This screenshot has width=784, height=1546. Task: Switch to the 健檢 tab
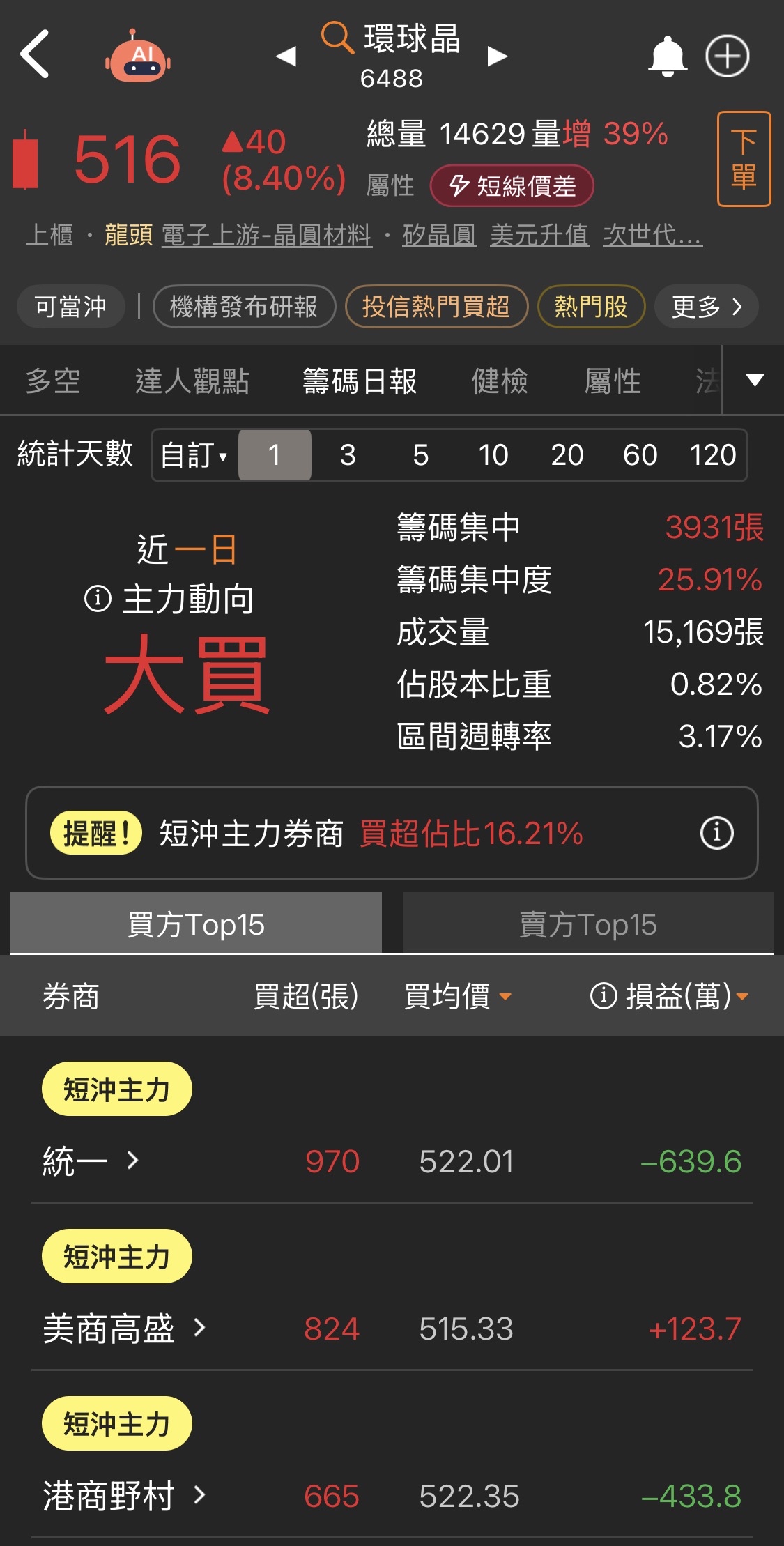(500, 381)
